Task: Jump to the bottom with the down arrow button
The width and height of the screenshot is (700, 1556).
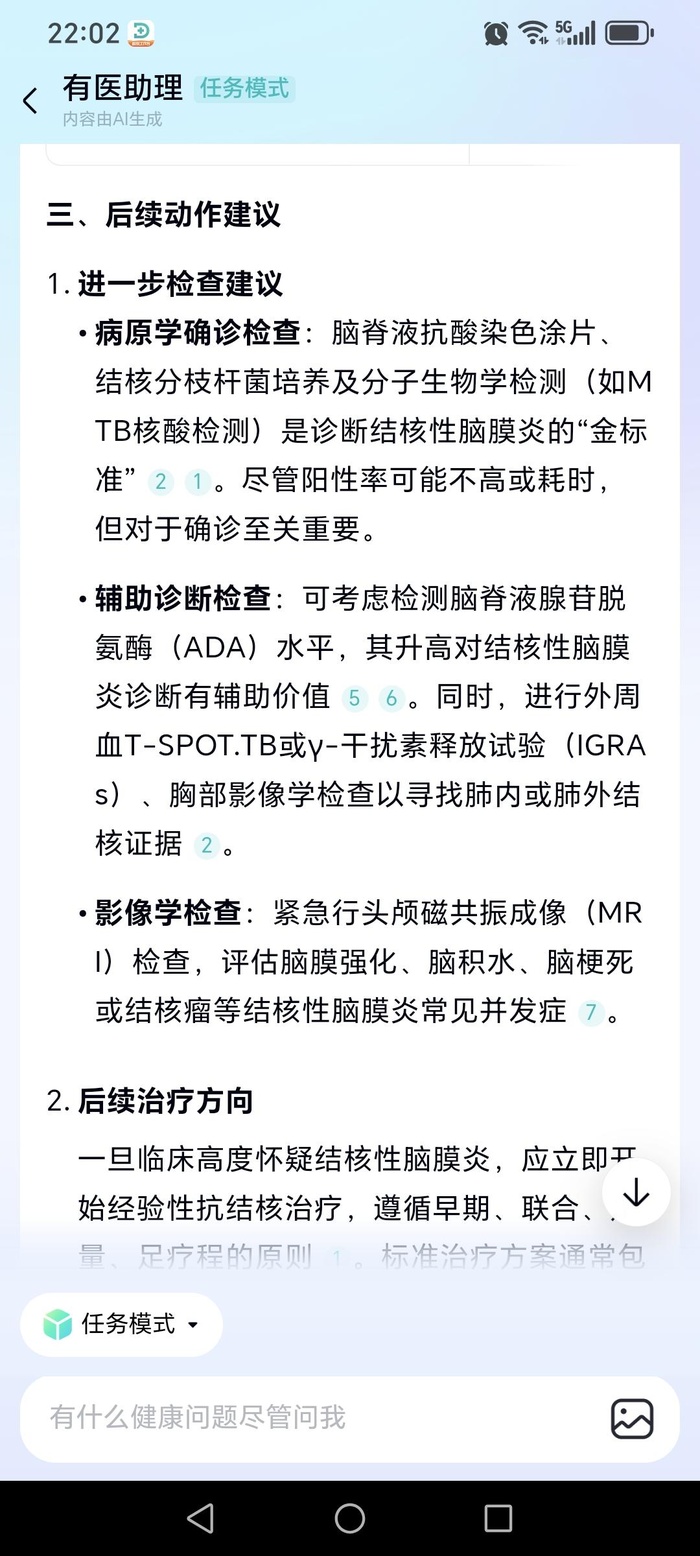Action: (636, 1193)
